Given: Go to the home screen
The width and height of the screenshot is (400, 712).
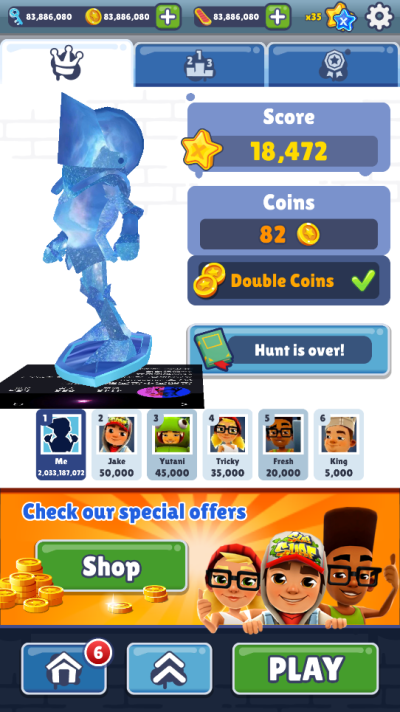Looking at the screenshot, I should [64, 669].
